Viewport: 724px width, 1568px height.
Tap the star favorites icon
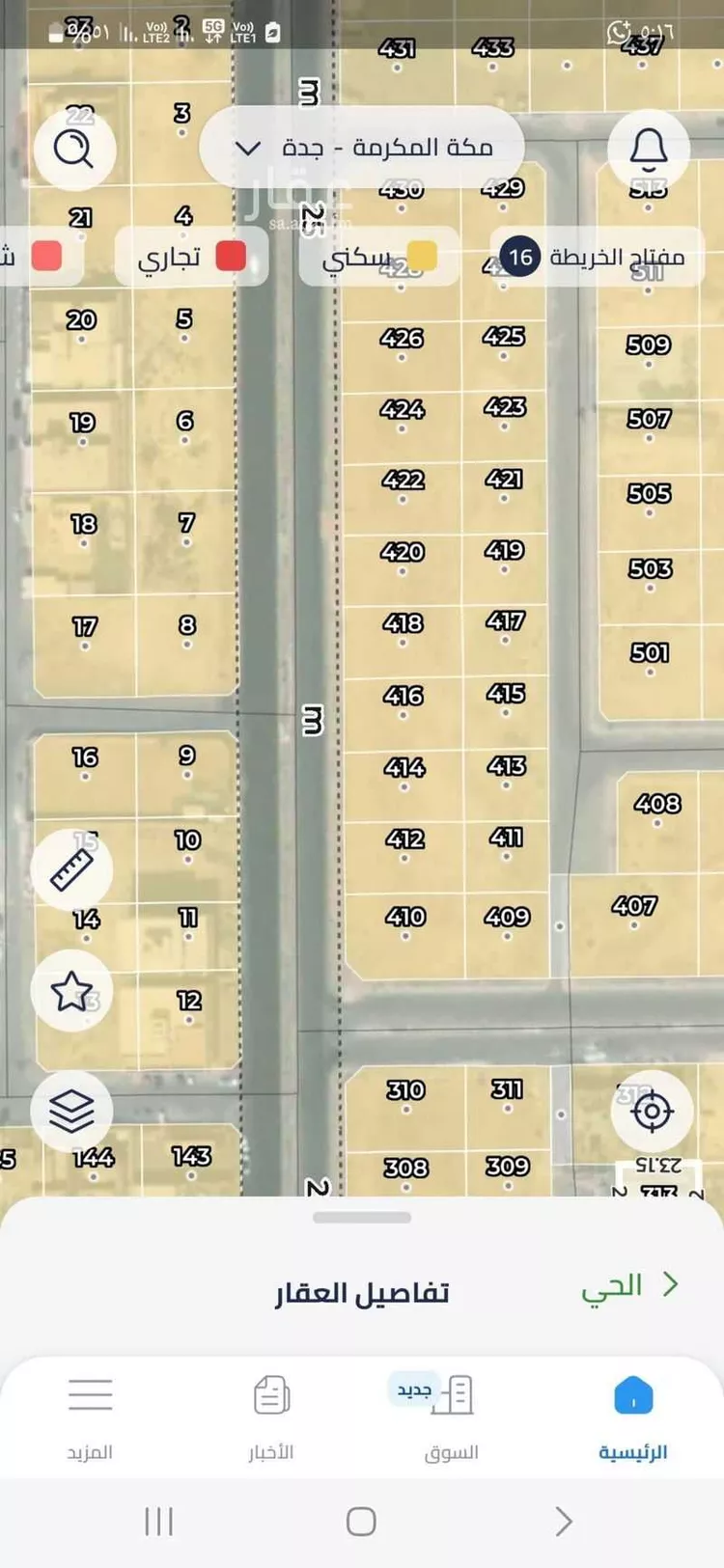click(x=71, y=991)
